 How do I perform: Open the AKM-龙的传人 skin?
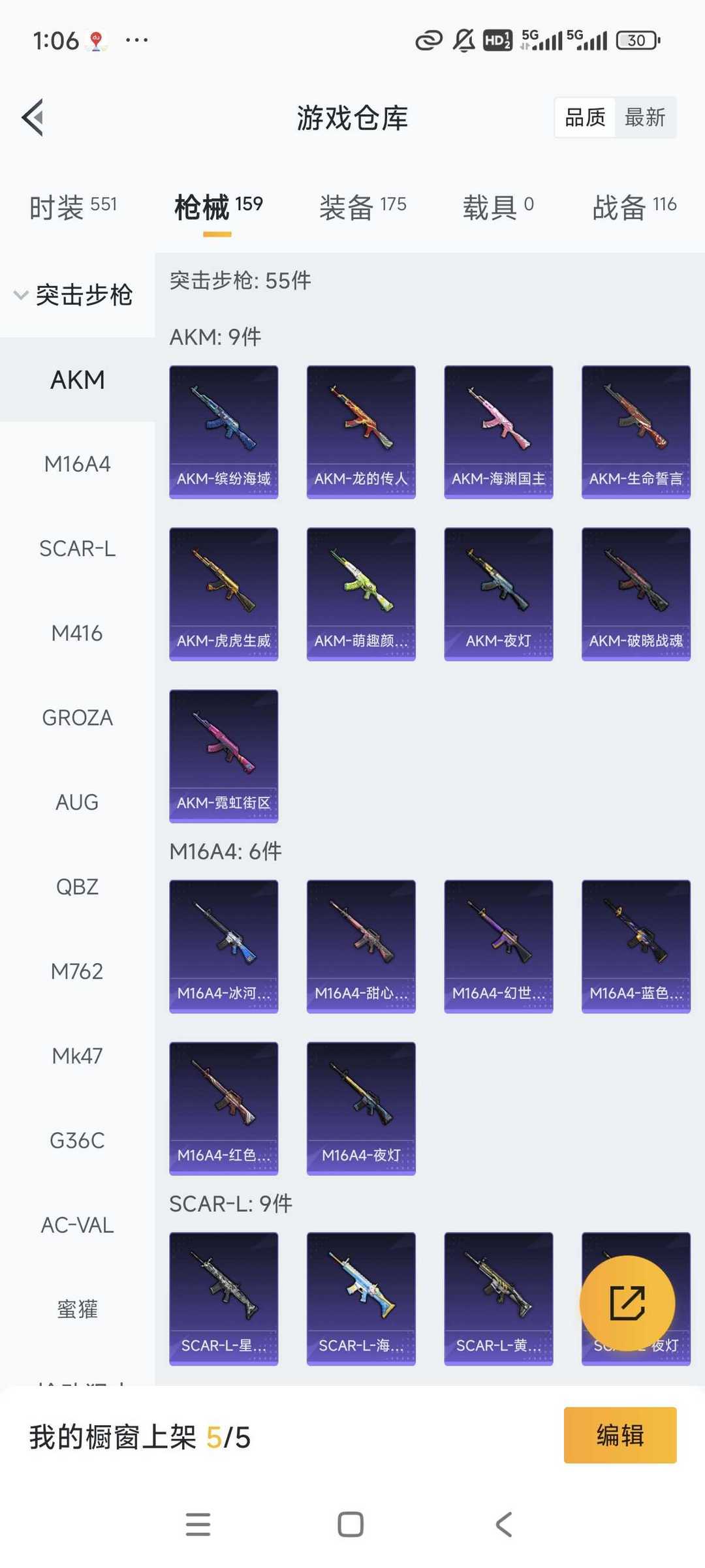(x=361, y=432)
